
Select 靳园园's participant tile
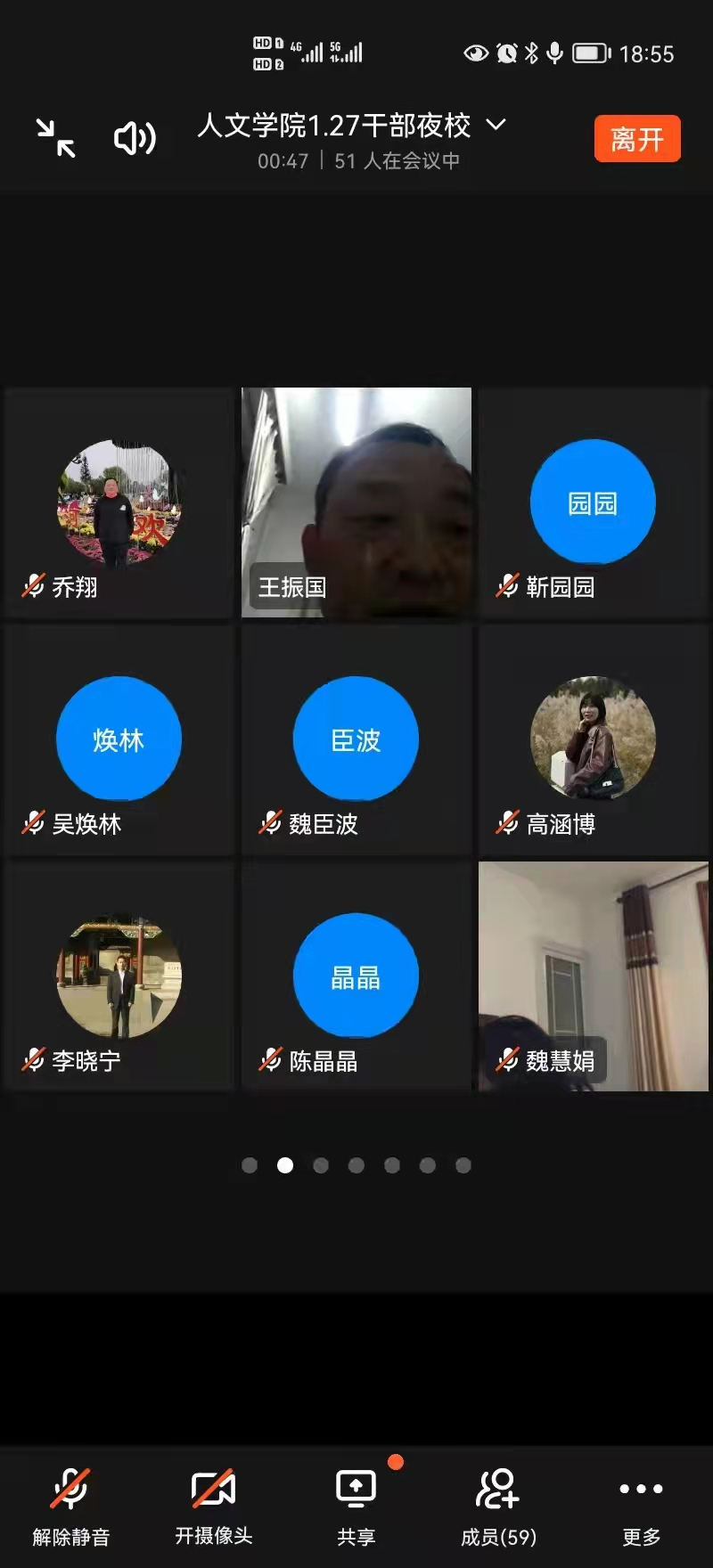(594, 502)
